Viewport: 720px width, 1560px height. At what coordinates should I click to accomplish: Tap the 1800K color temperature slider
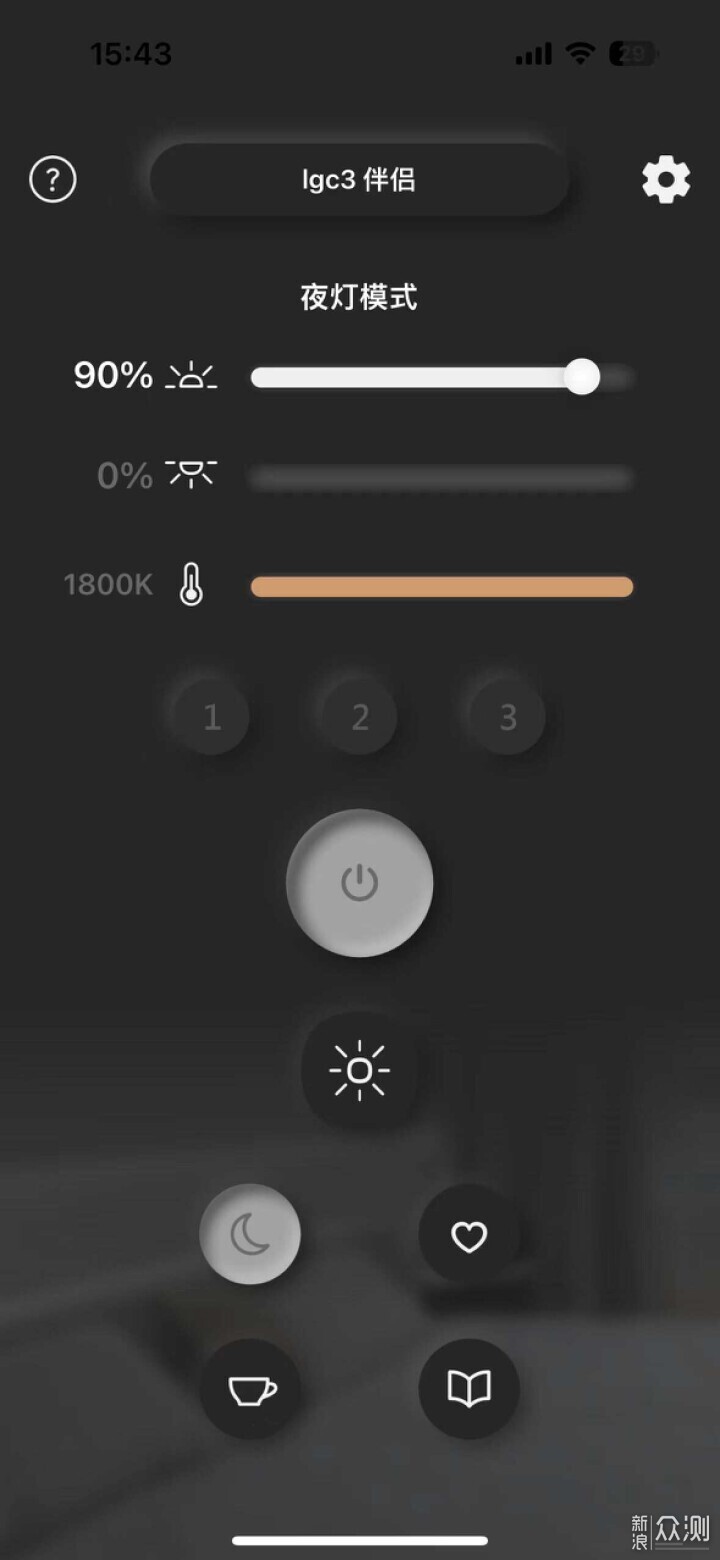click(441, 587)
